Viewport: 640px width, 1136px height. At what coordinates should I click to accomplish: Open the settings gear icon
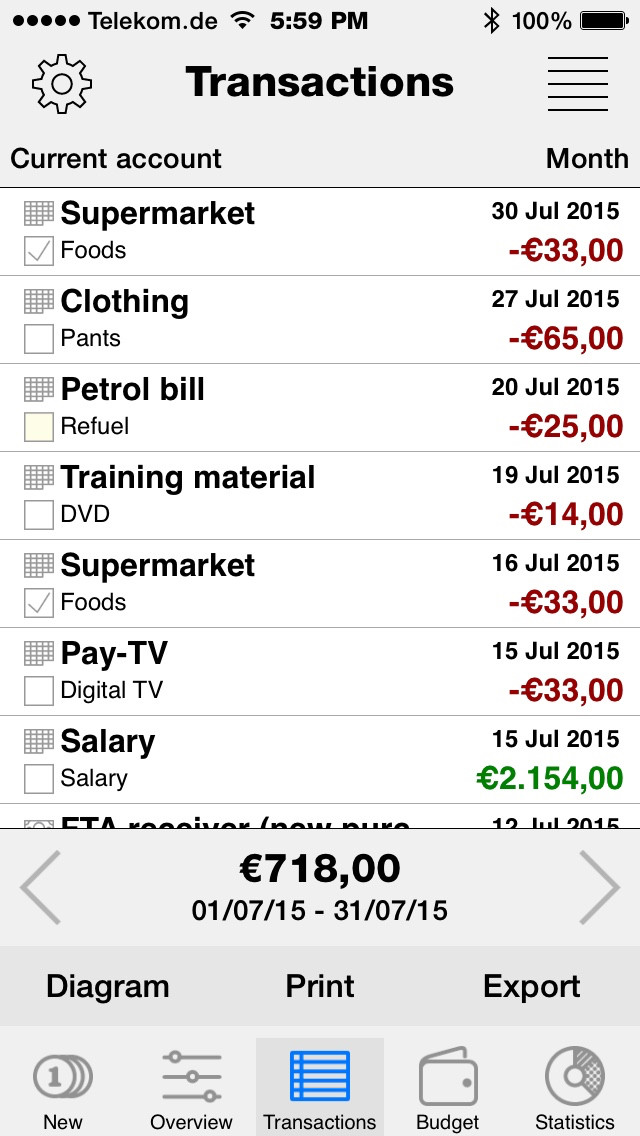click(x=62, y=83)
